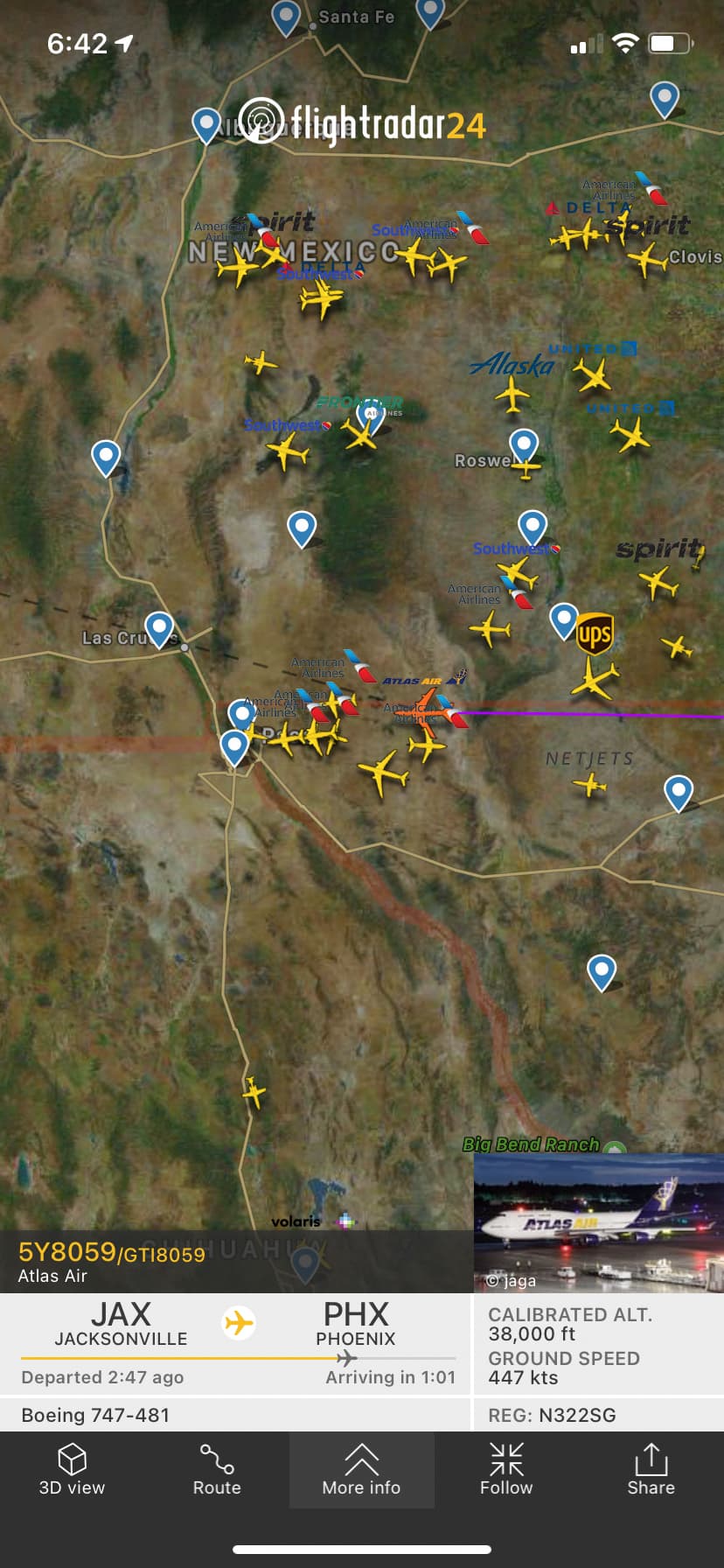
Task: Open the airport pin at Las Cruces
Action: coord(159,627)
